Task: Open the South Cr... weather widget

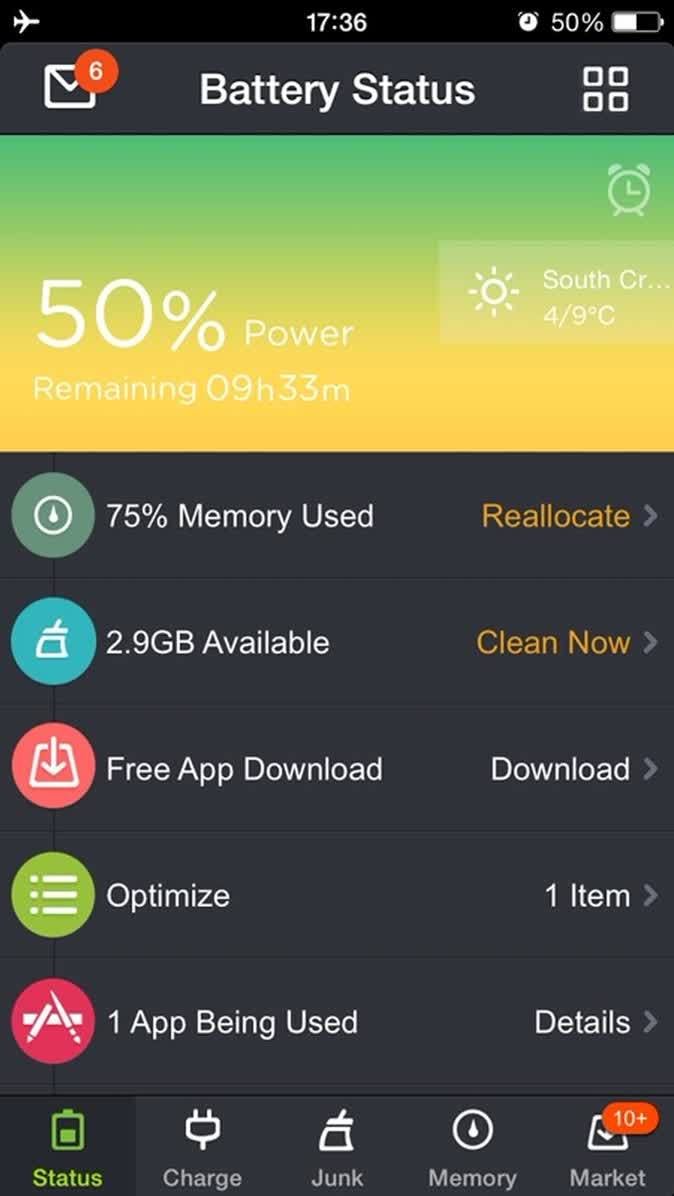Action: (555, 294)
